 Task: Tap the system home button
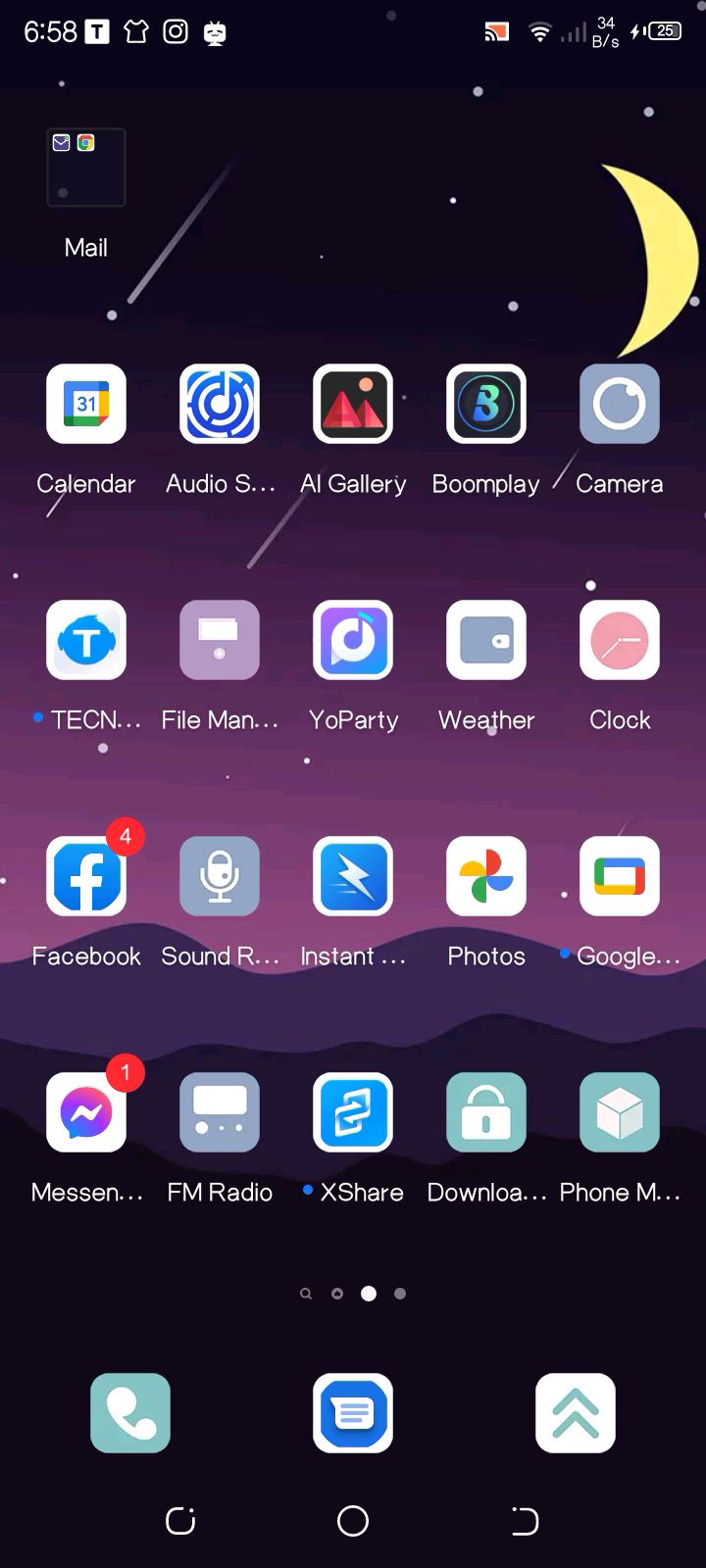point(353,1521)
